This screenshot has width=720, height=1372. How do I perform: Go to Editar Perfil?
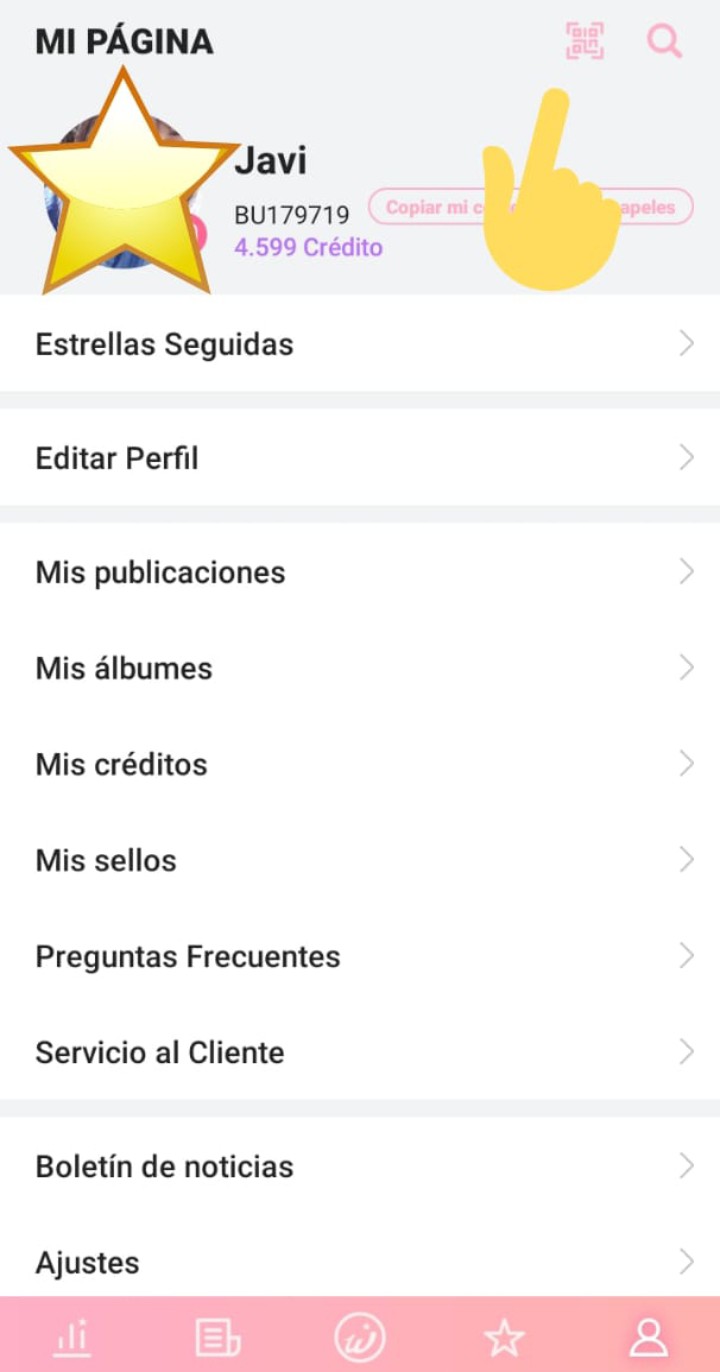(x=360, y=458)
